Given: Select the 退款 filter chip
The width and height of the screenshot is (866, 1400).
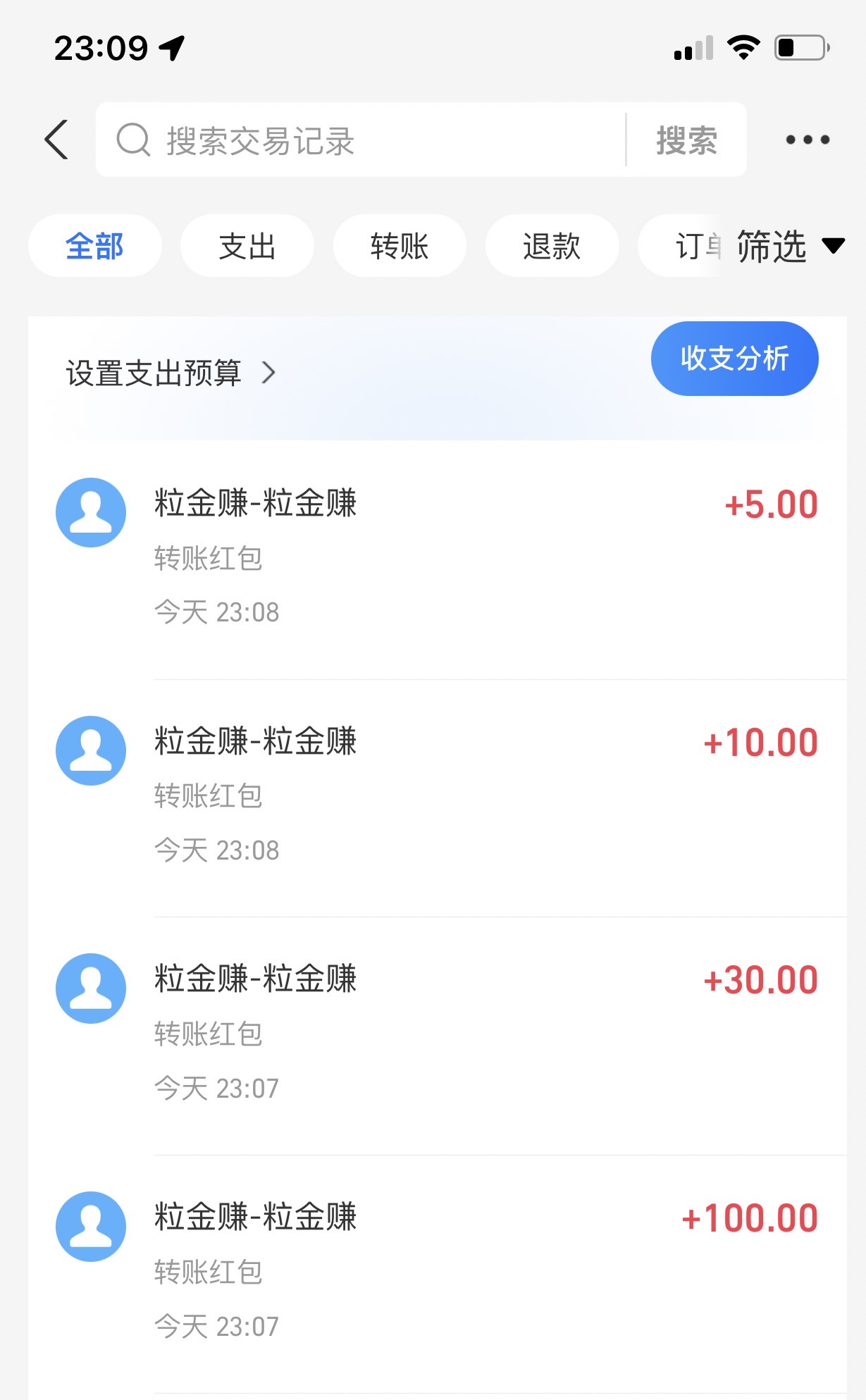Looking at the screenshot, I should pyautogui.click(x=552, y=245).
